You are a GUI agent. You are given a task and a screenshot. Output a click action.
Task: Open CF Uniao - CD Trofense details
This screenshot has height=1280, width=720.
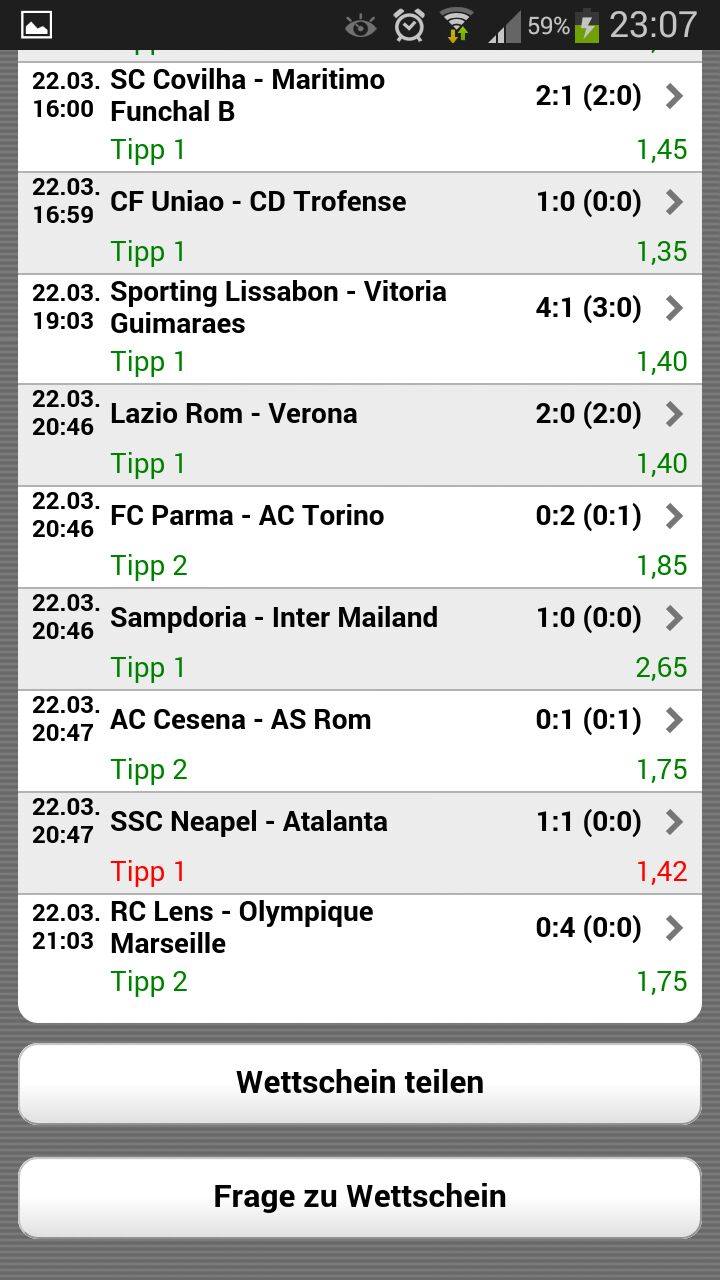(360, 223)
